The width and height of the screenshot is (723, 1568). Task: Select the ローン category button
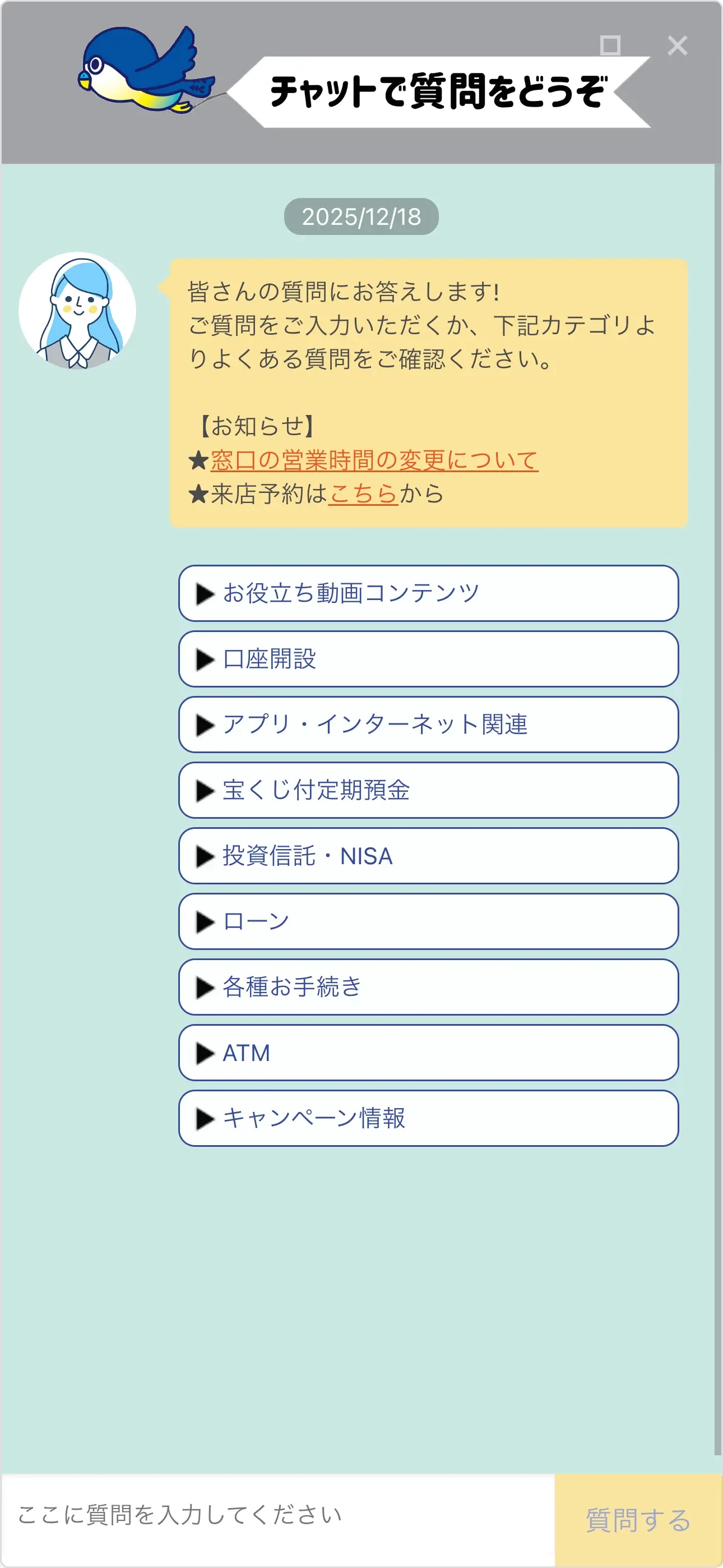click(428, 921)
